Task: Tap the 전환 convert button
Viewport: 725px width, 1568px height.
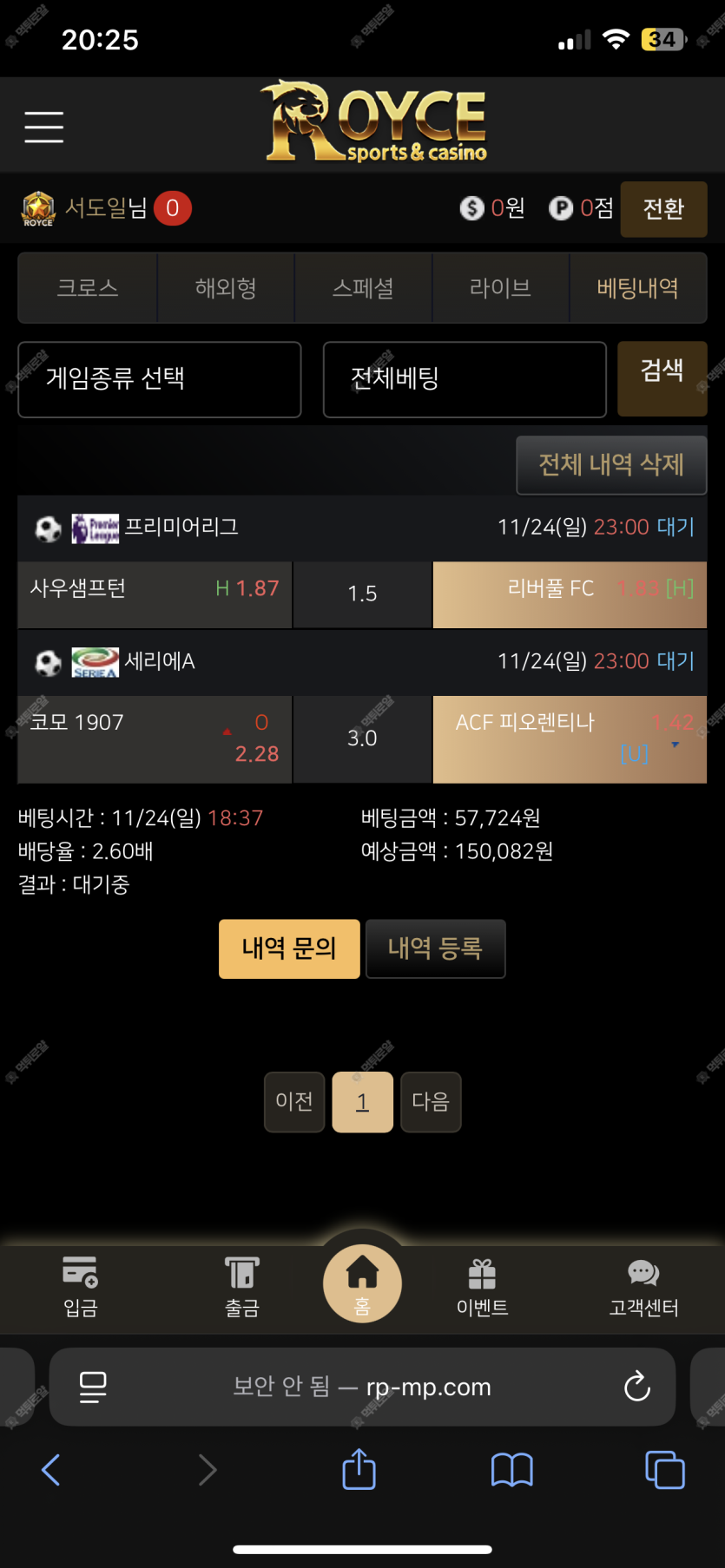Action: click(663, 209)
